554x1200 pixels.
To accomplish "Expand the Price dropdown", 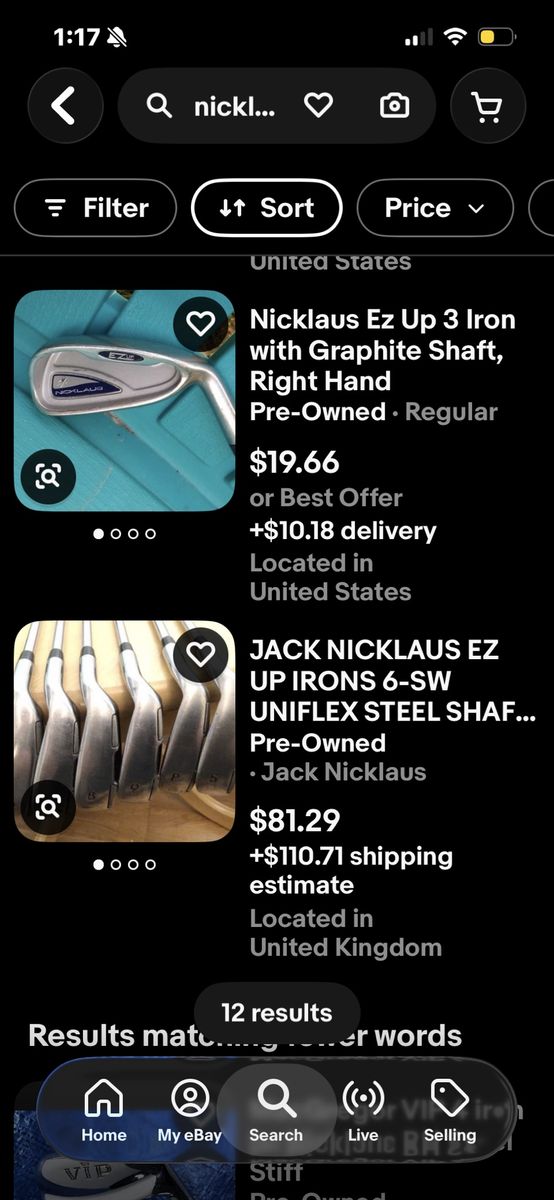I will (435, 208).
